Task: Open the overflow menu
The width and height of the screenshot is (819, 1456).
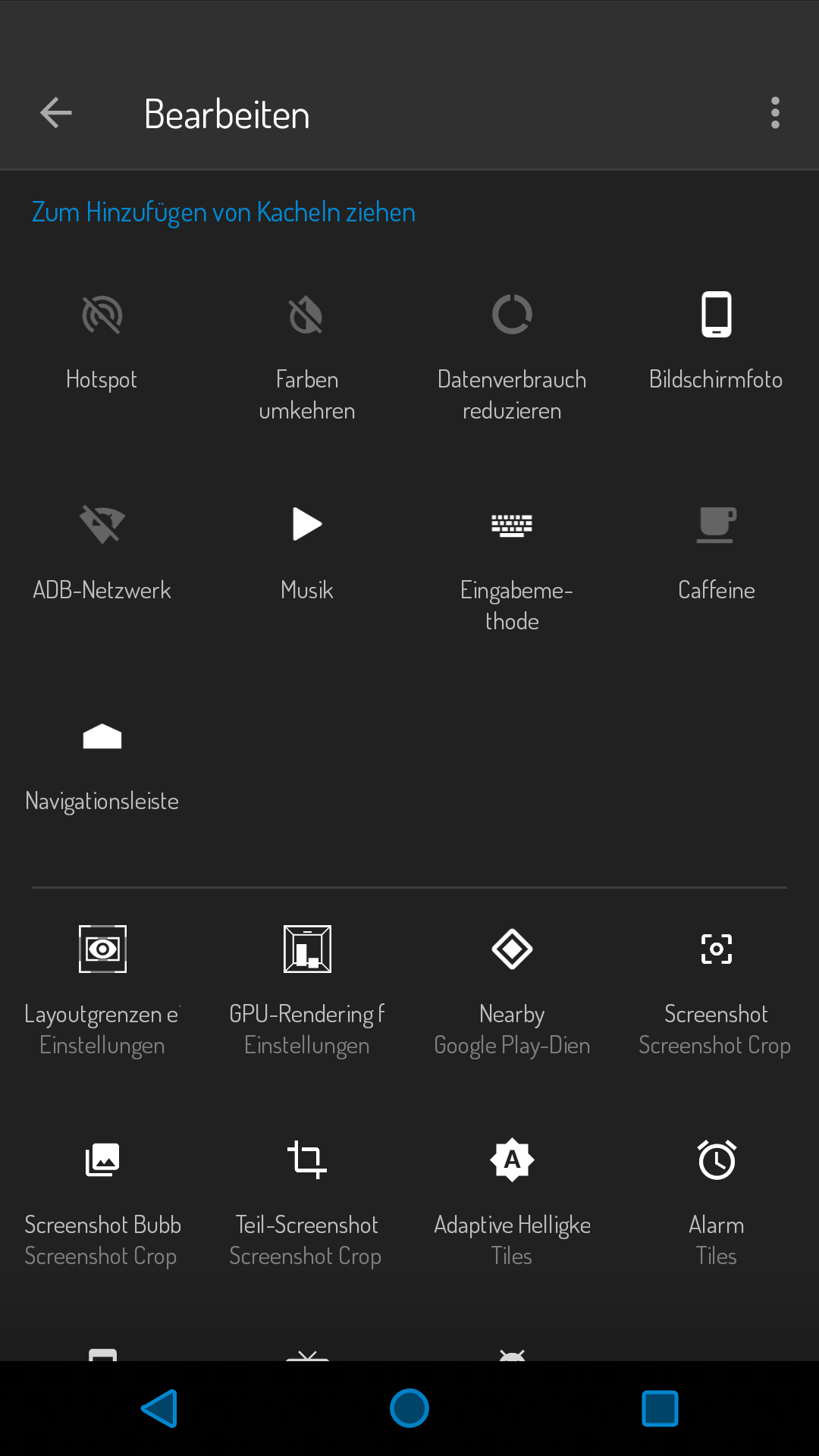Action: coord(774,114)
